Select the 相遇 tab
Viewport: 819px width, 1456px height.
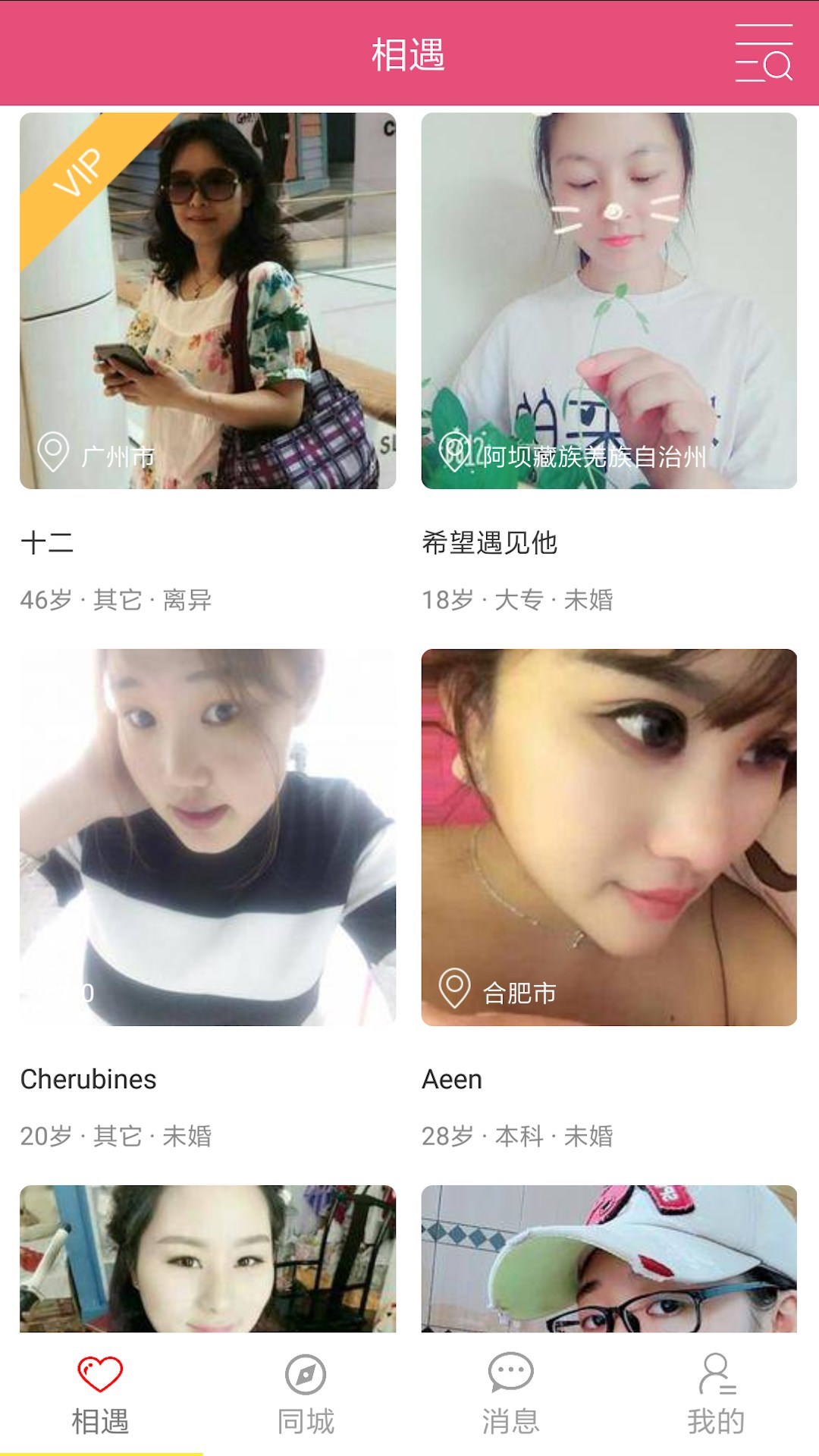(101, 1395)
